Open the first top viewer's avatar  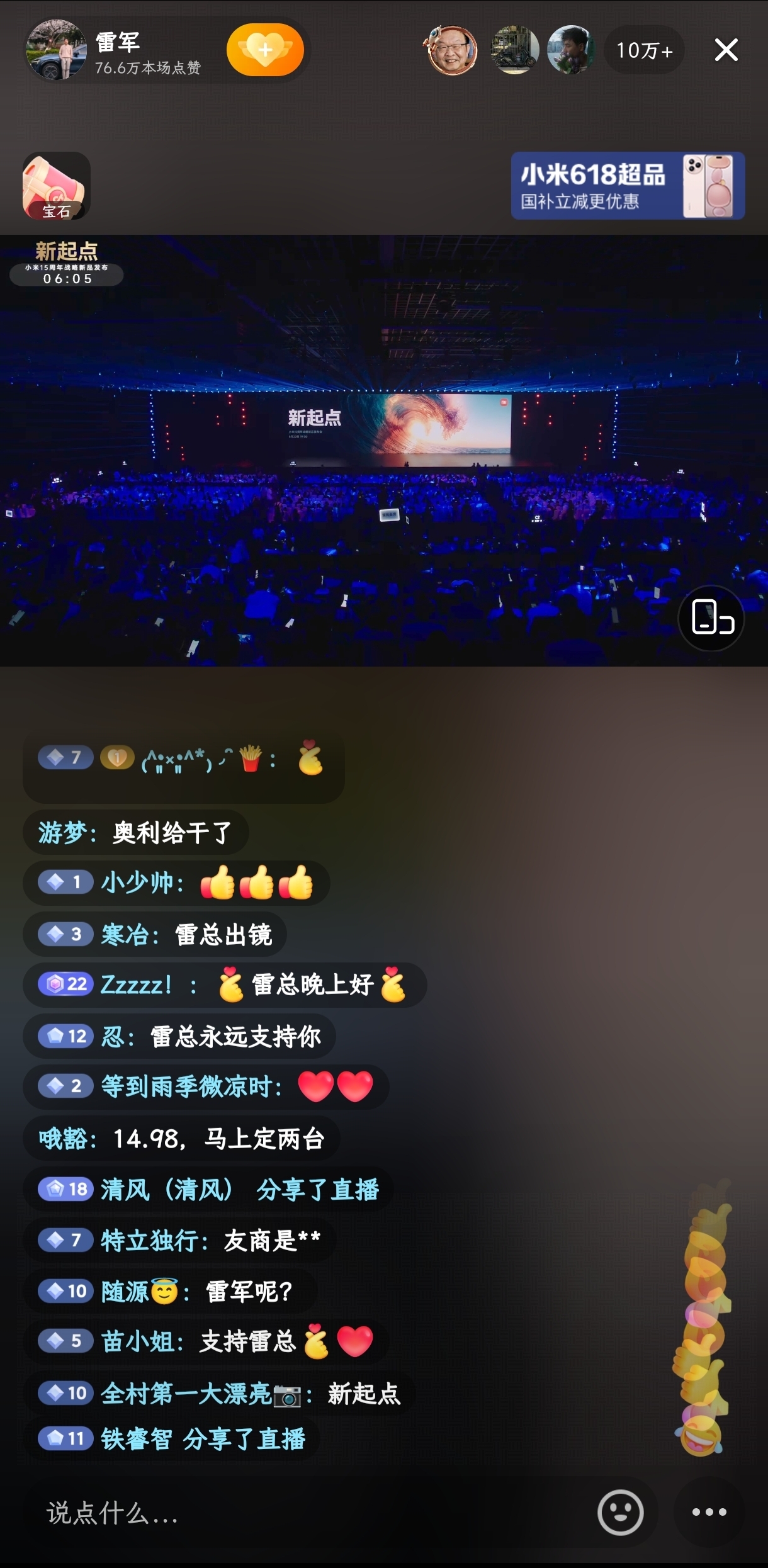click(451, 50)
